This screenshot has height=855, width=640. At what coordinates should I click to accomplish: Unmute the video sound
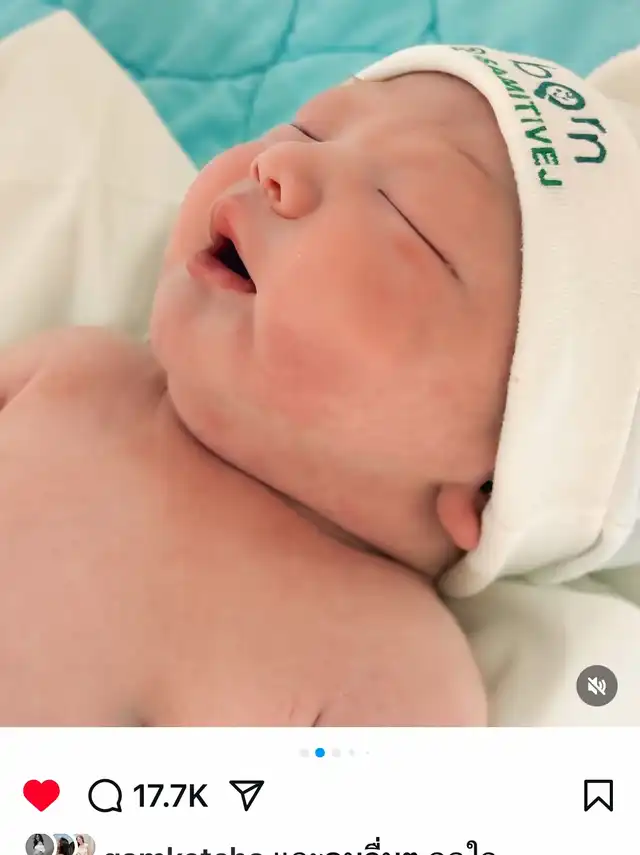point(597,686)
